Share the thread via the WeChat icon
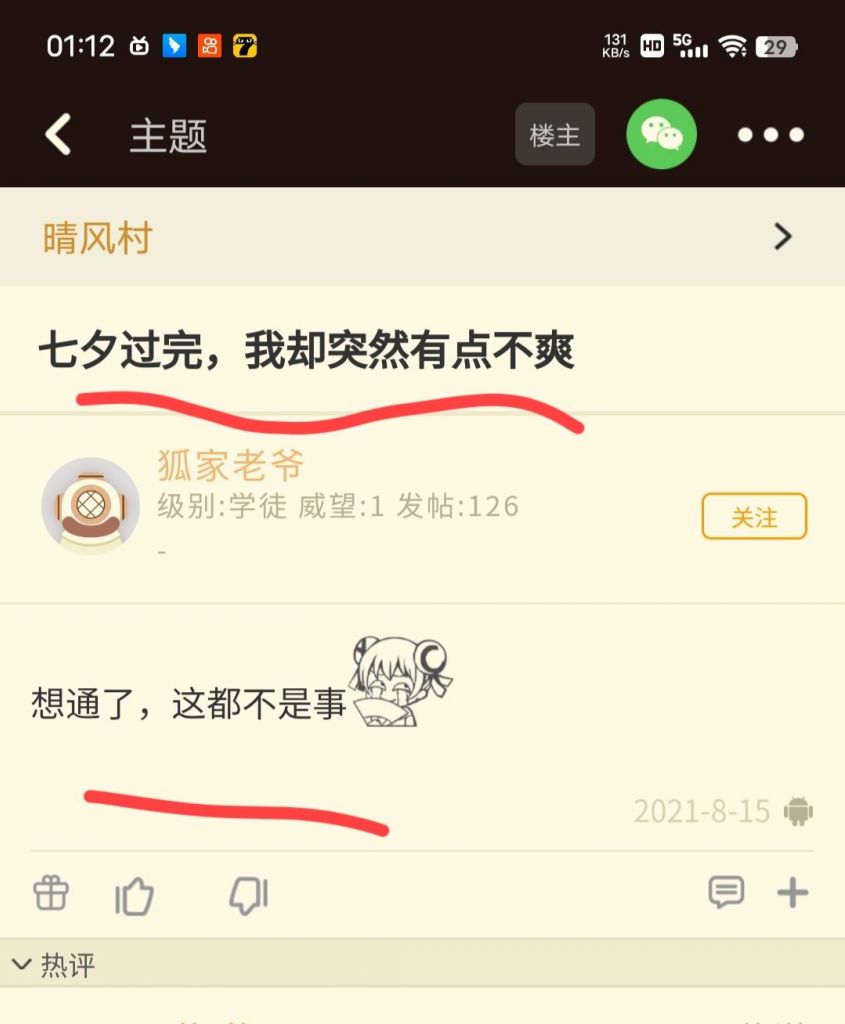845x1024 pixels. [x=661, y=134]
